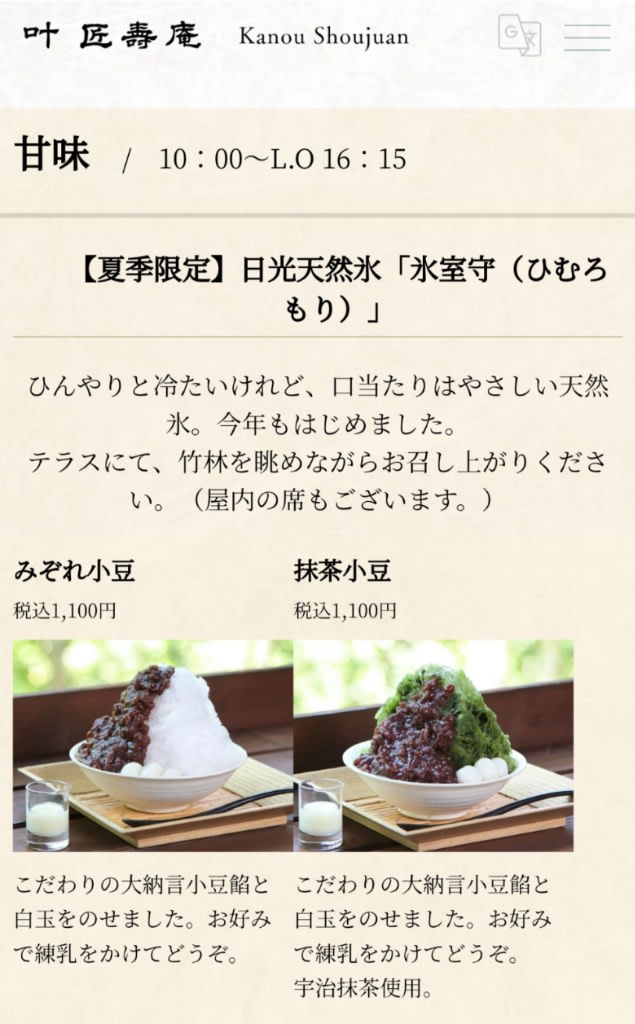
Task: Tap the Kanou Shoujuan site logo
Action: pyautogui.click(x=215, y=37)
